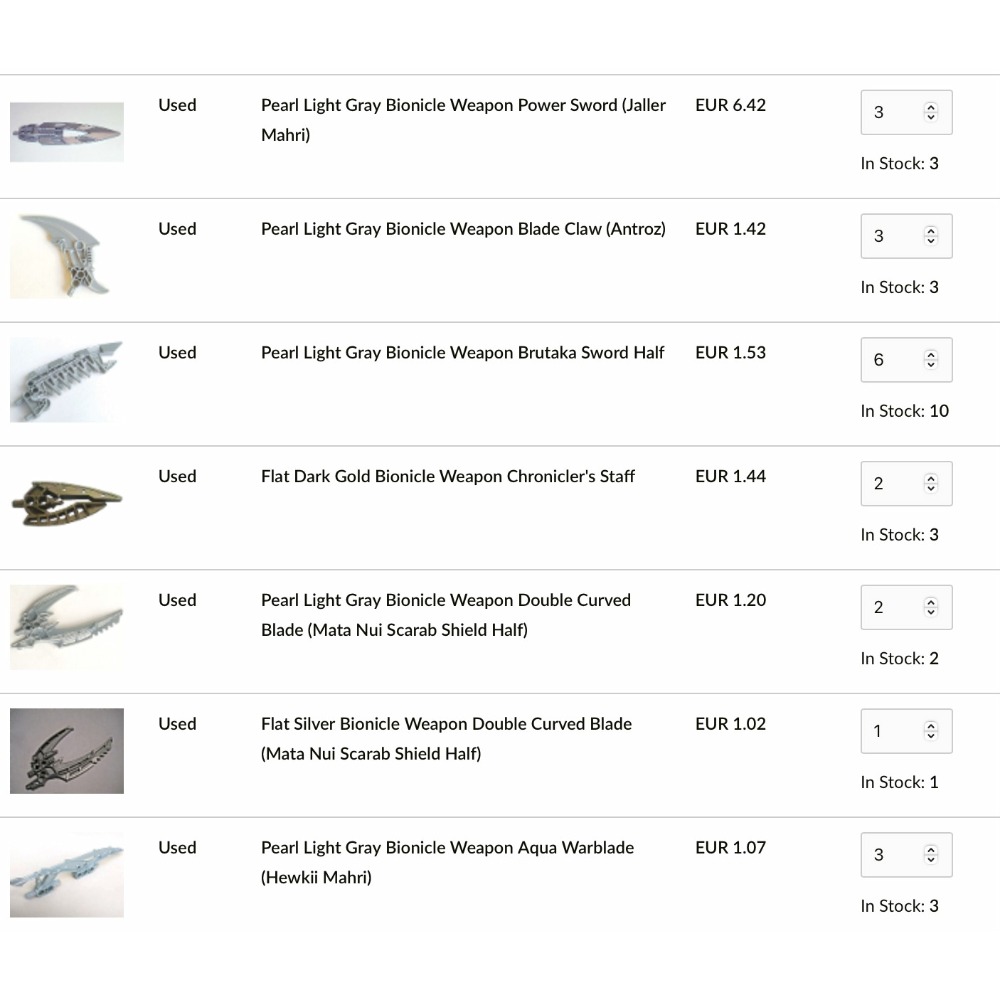View the Pearl Light Gray Double Curved Blade photo

[x=67, y=627]
